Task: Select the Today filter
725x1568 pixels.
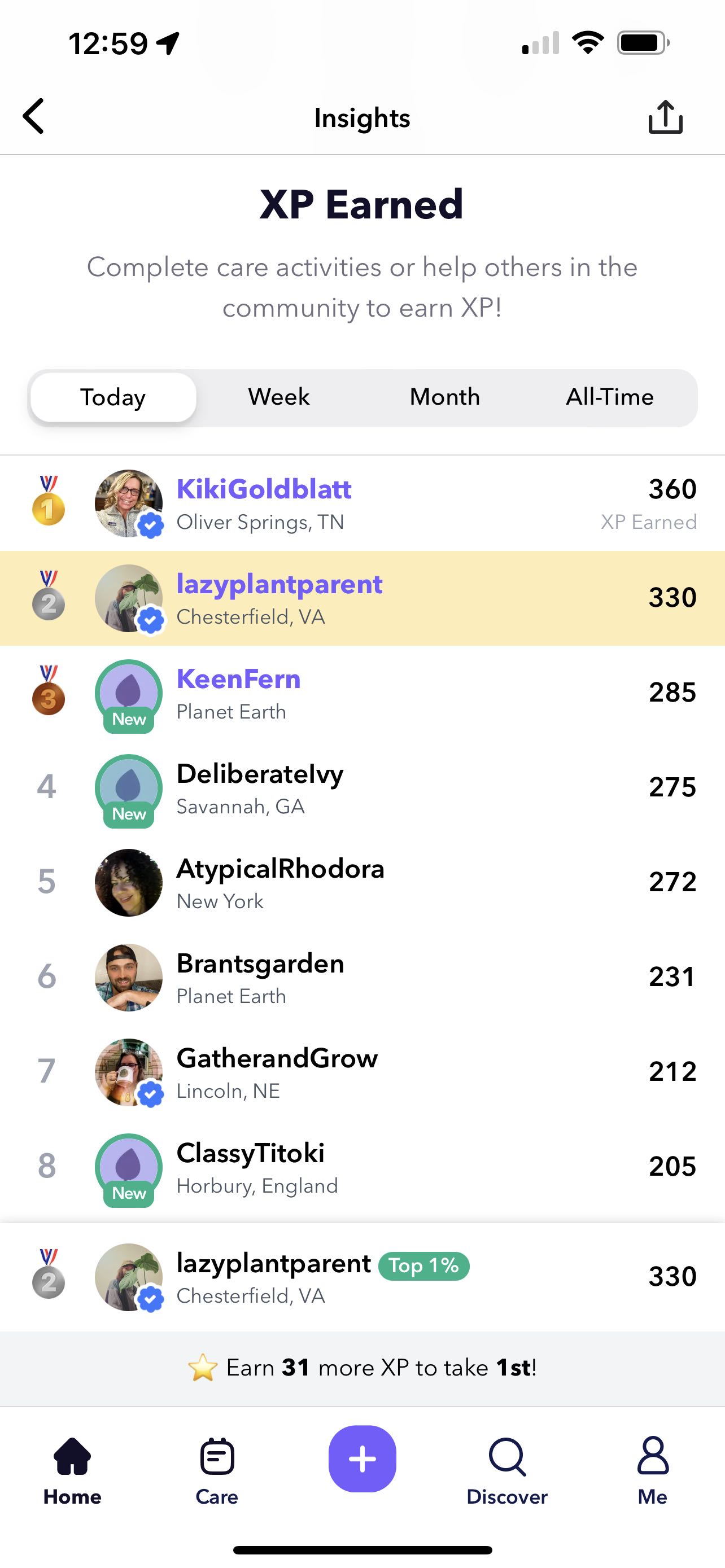Action: click(113, 397)
